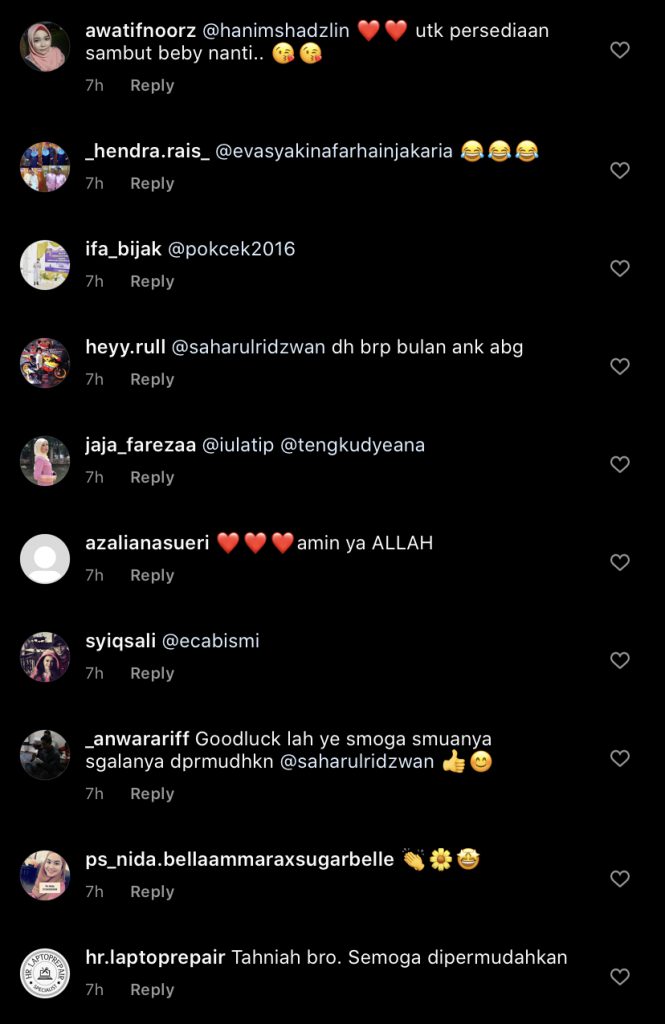Open heyy.rull's profile picture

point(45,363)
